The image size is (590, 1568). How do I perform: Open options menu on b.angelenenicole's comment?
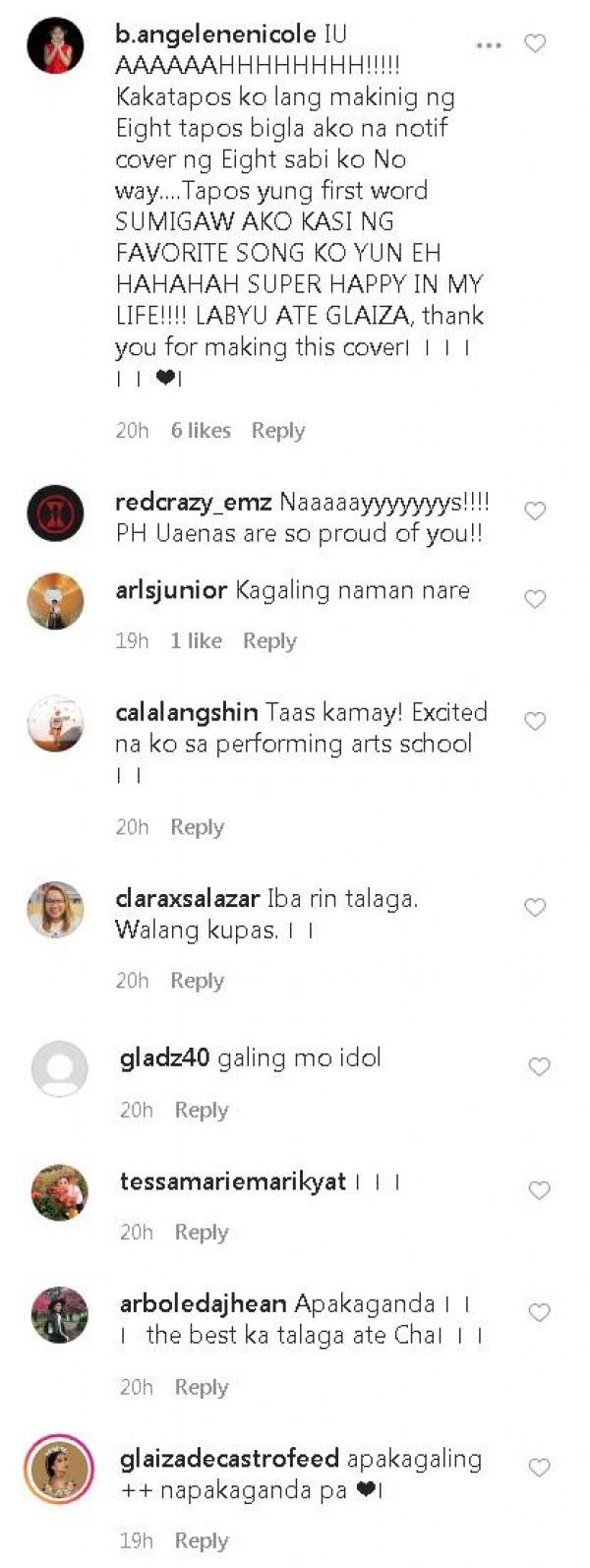[489, 45]
